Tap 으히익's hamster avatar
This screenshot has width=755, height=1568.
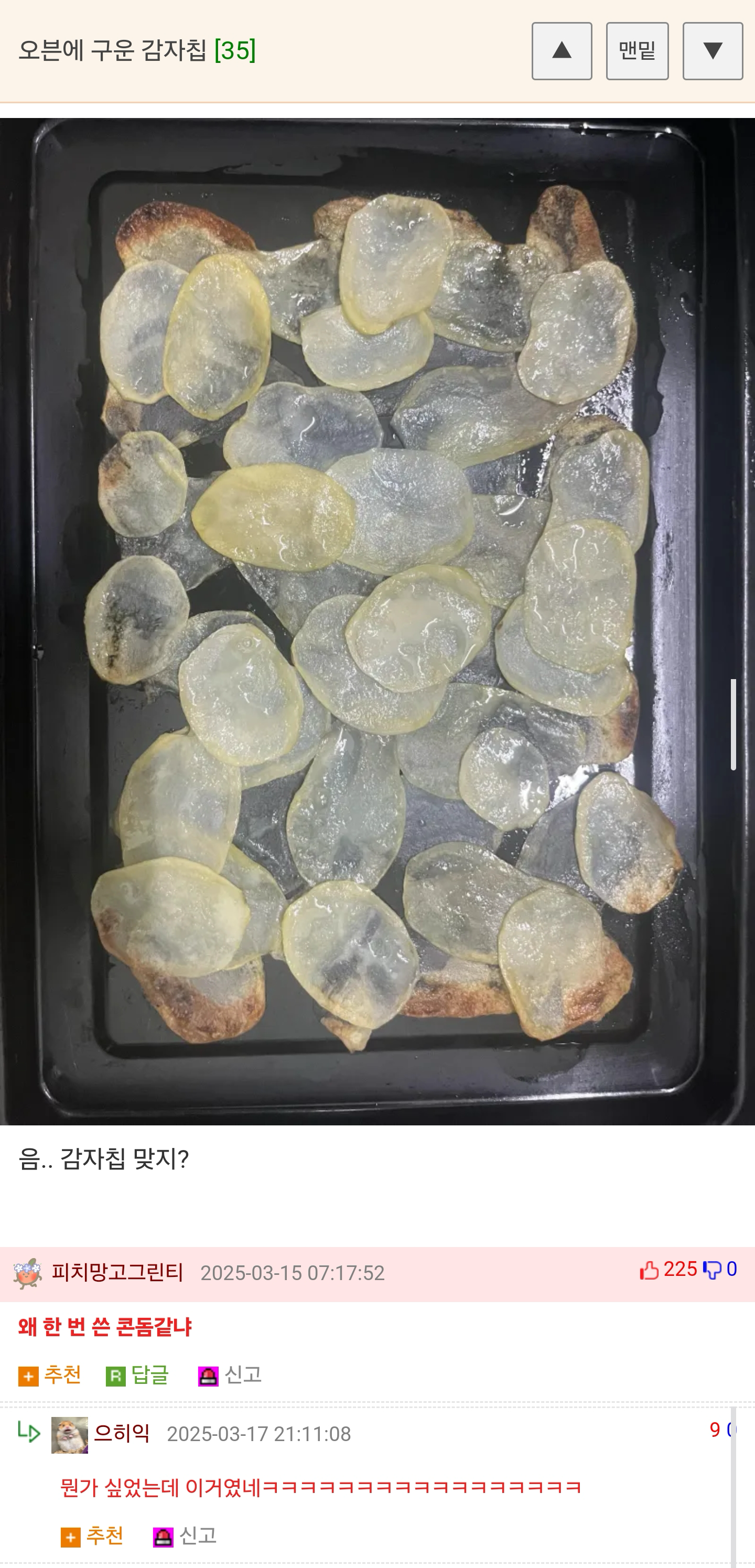pos(69,1435)
